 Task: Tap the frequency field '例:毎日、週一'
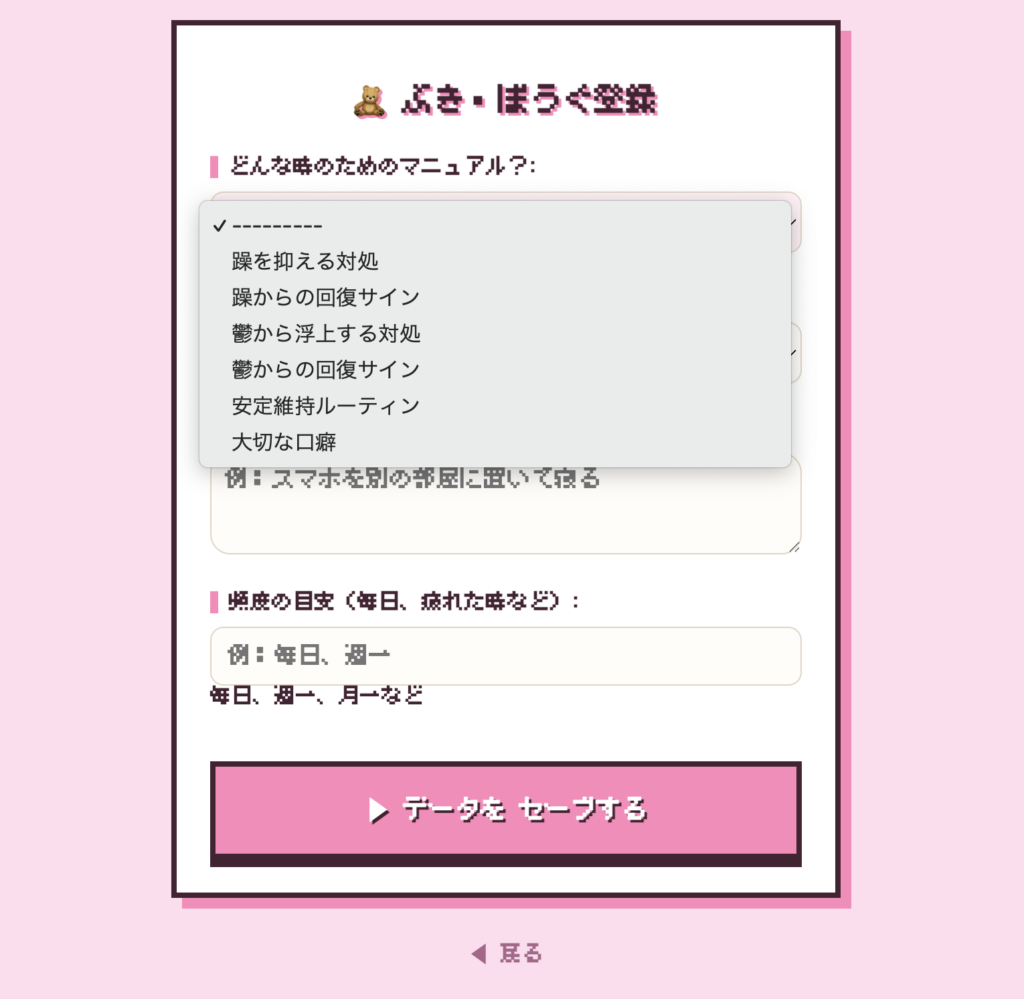(x=505, y=656)
